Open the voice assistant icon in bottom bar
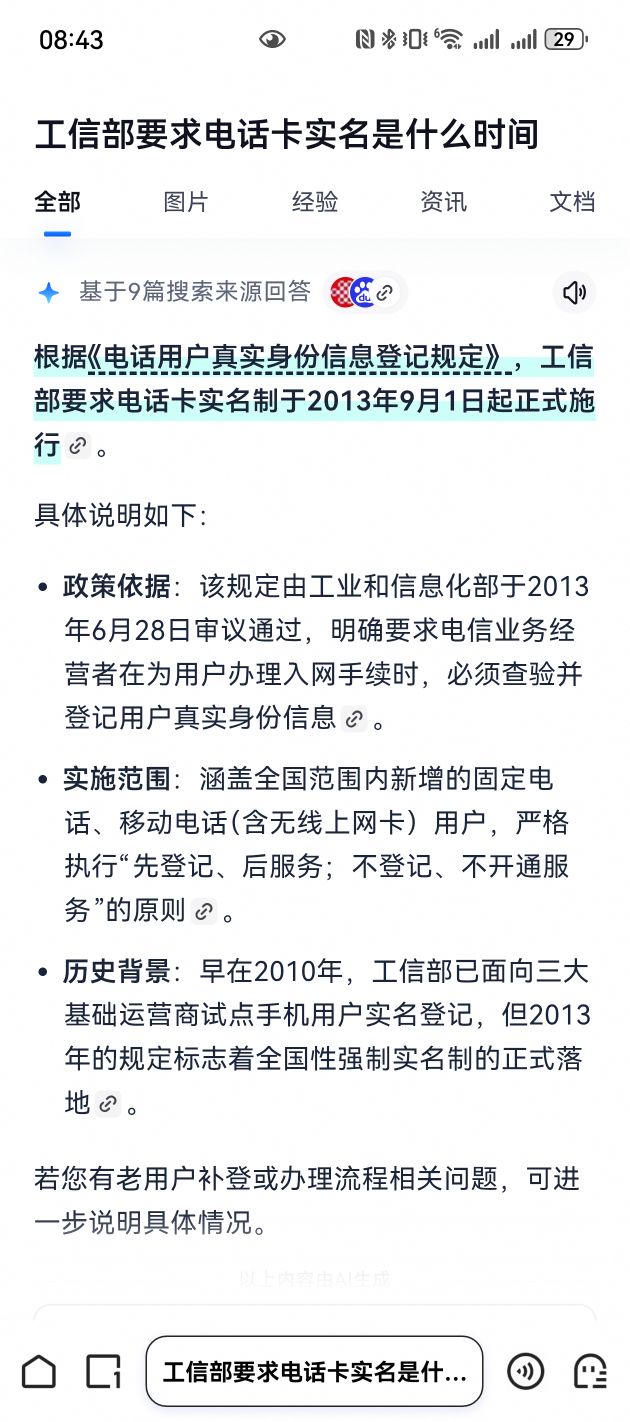630x1422 pixels. [526, 1371]
